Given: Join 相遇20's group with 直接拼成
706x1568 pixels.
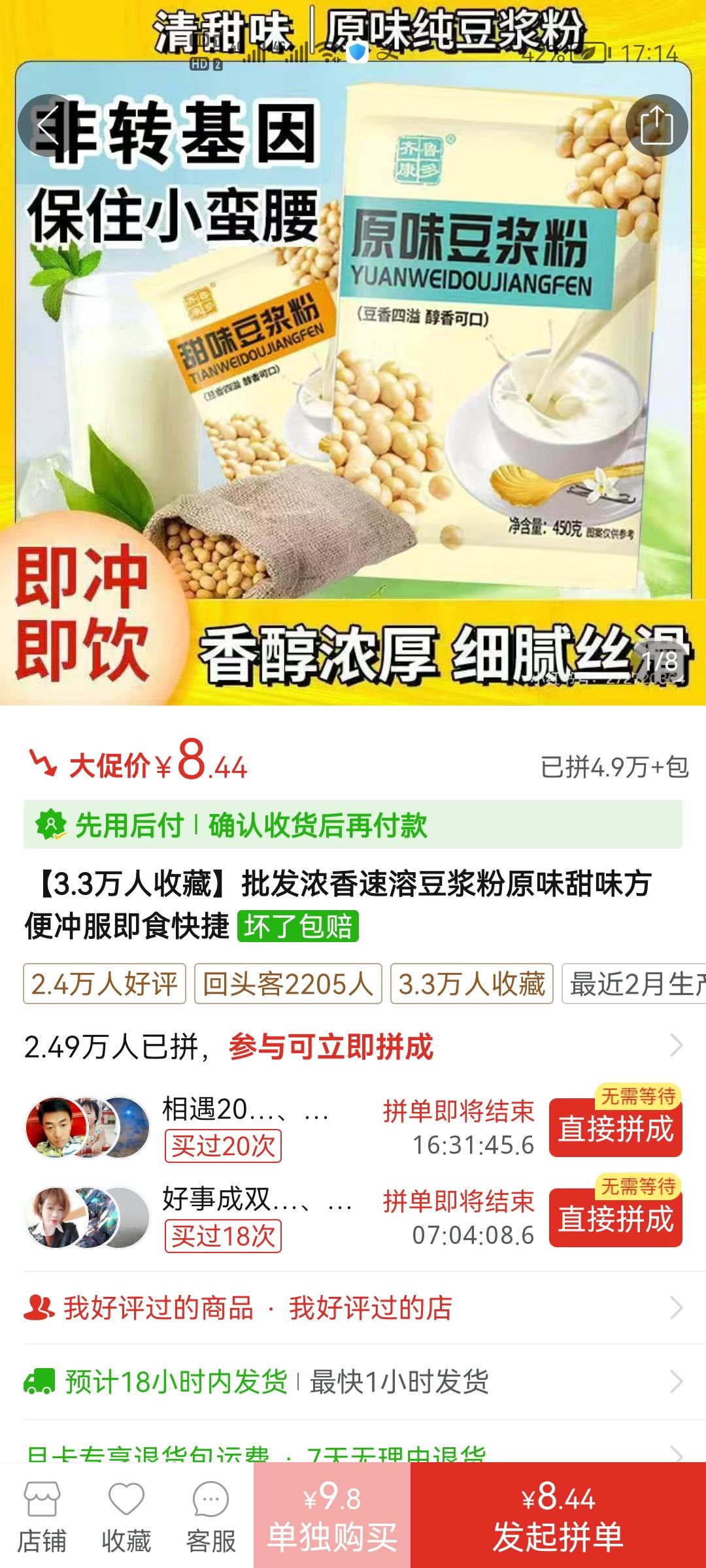Looking at the screenshot, I should click(x=615, y=1129).
